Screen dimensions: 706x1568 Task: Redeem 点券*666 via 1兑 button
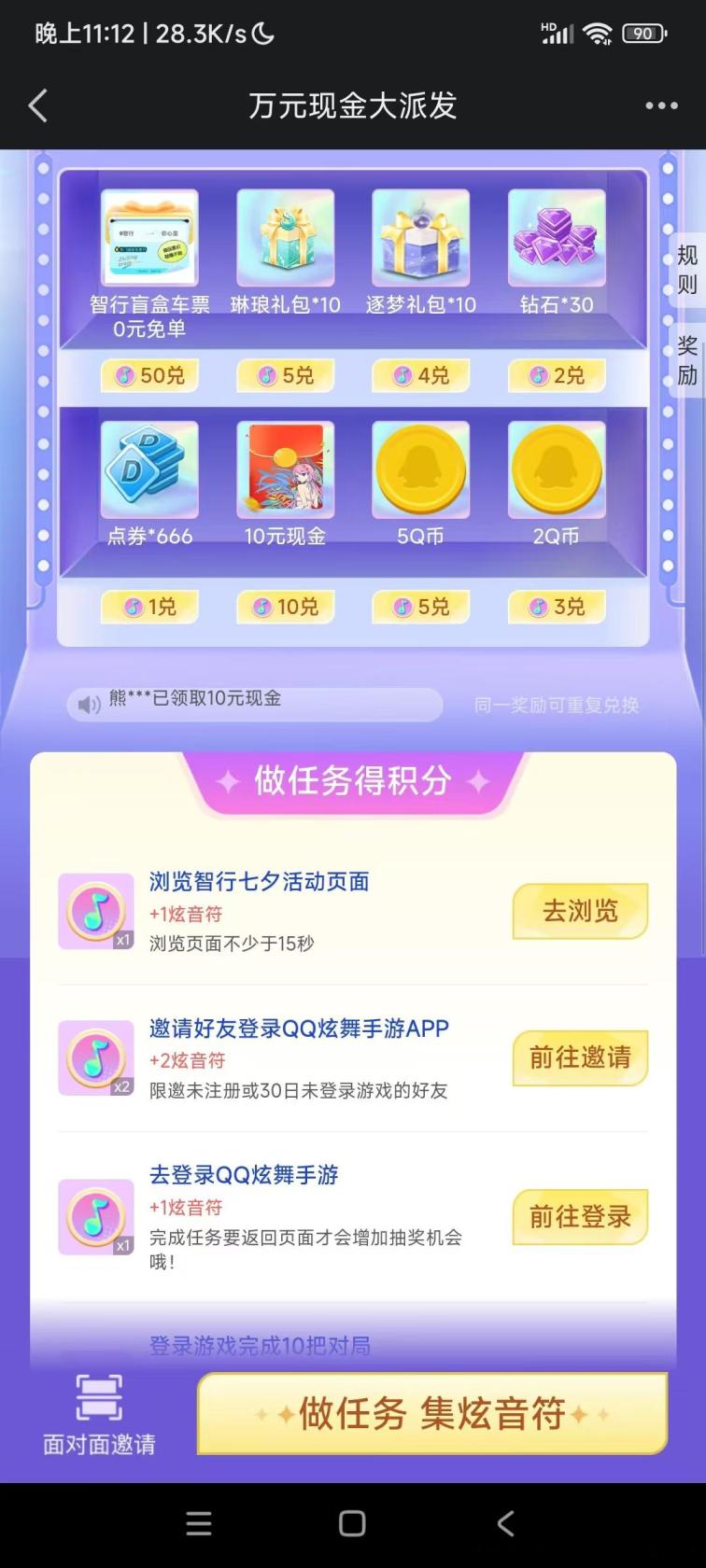(x=149, y=607)
